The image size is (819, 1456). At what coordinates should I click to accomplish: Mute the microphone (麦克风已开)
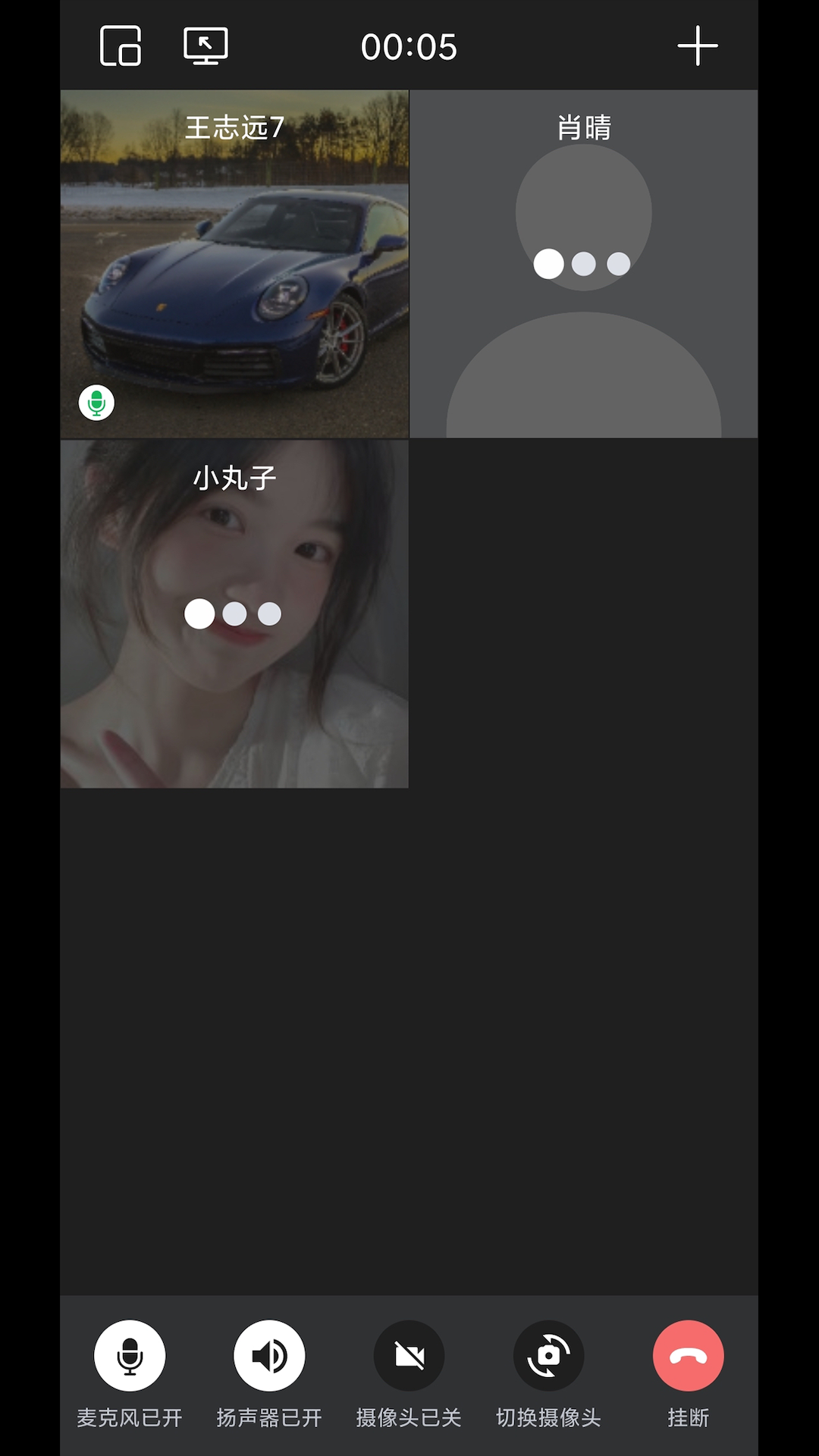coord(130,1355)
